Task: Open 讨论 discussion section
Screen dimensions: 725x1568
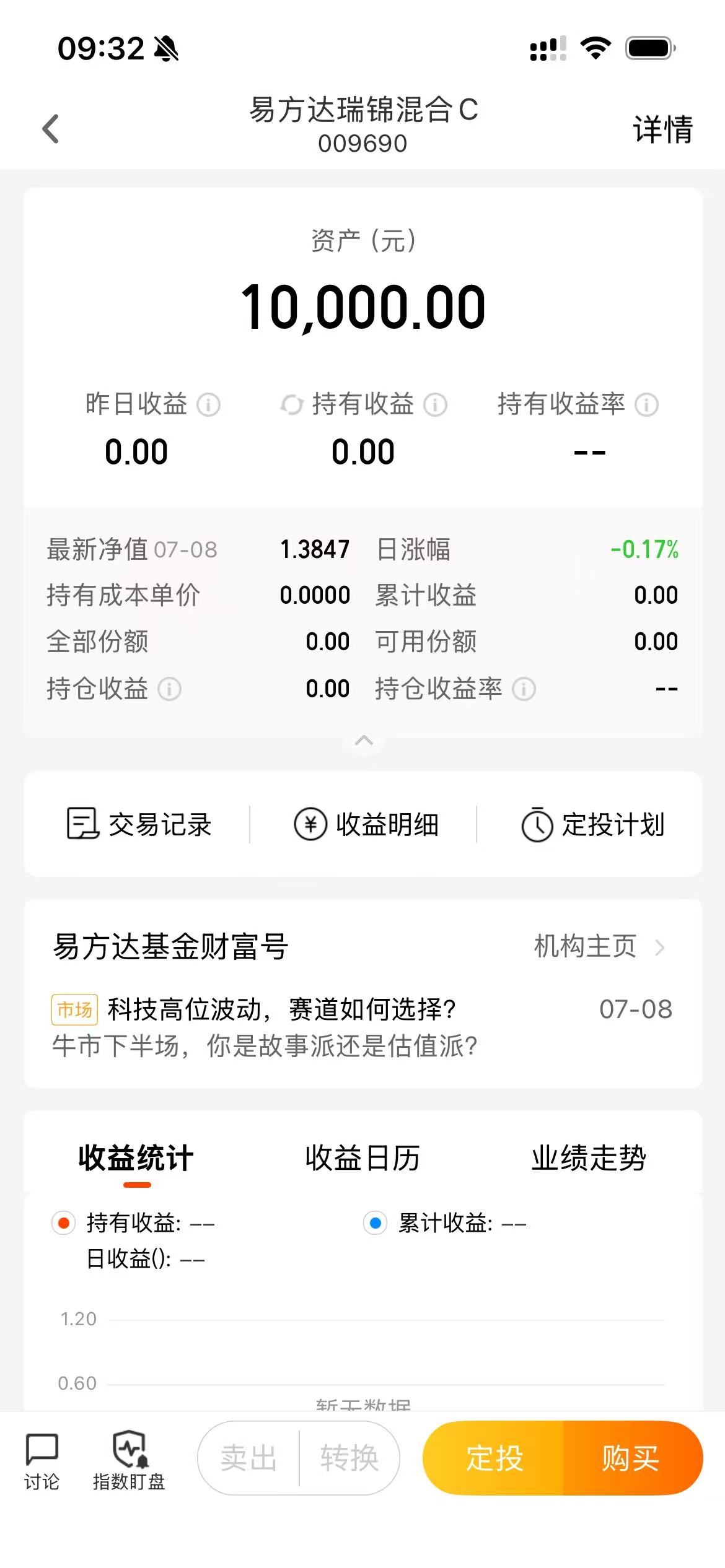Action: [x=42, y=1461]
